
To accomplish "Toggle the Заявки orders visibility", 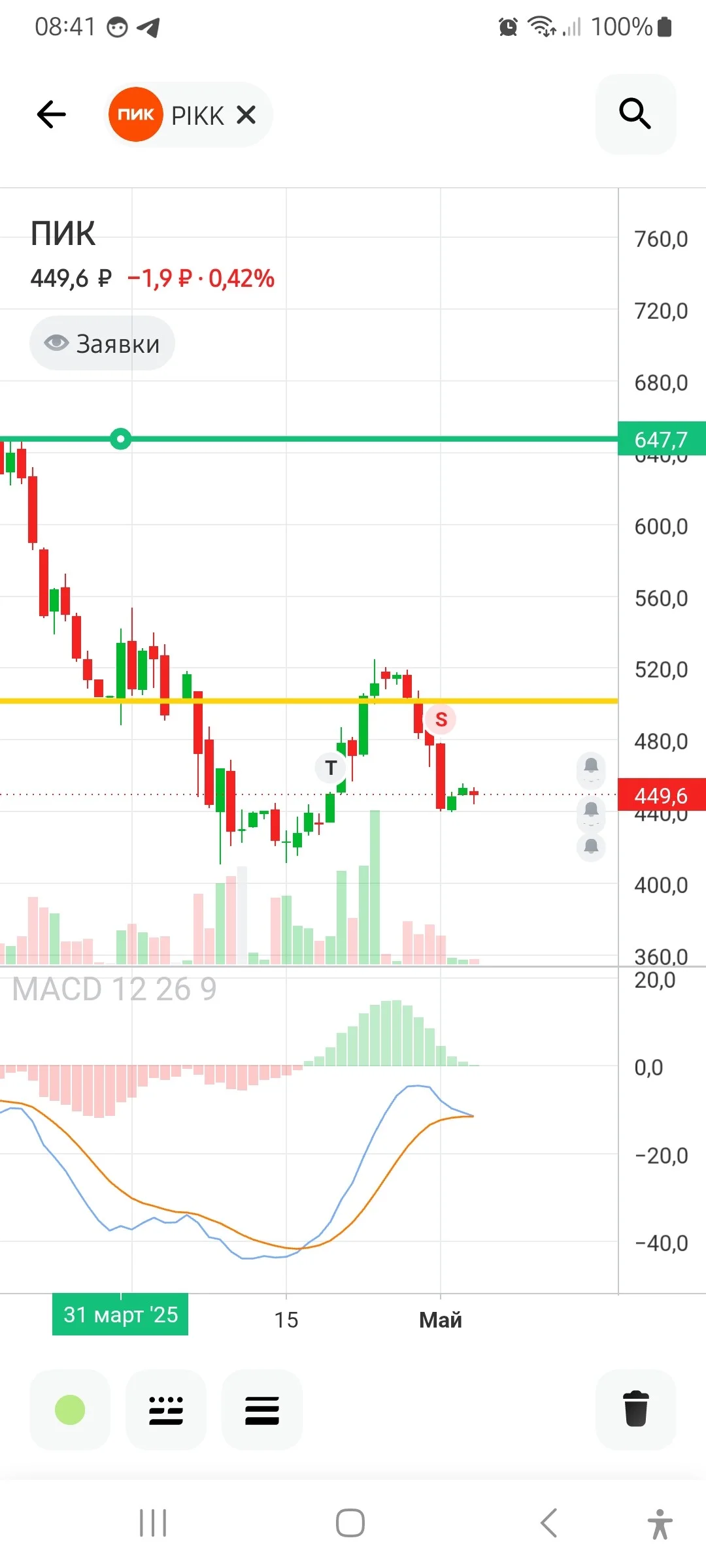I will [x=102, y=343].
